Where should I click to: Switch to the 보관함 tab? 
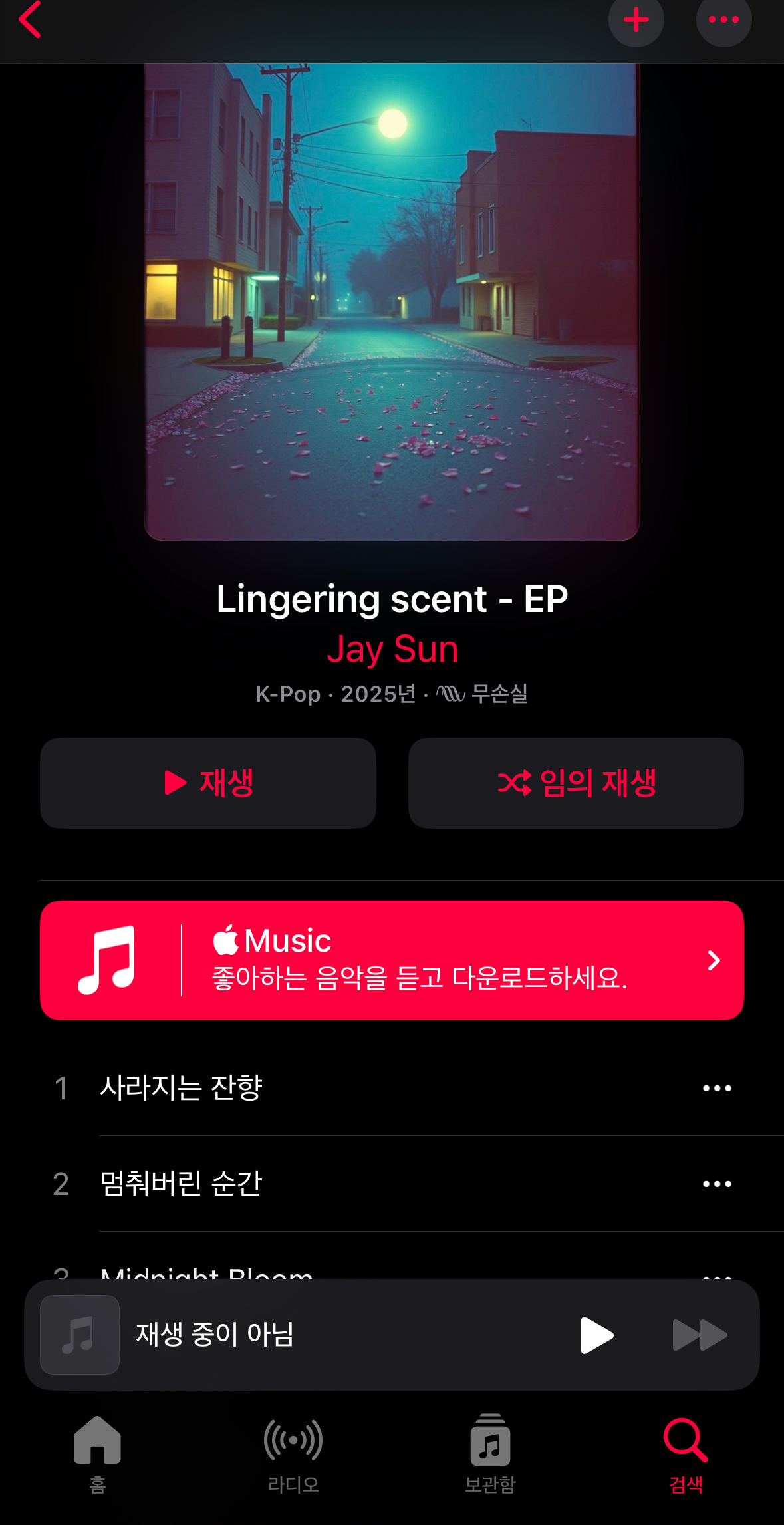point(490,1454)
